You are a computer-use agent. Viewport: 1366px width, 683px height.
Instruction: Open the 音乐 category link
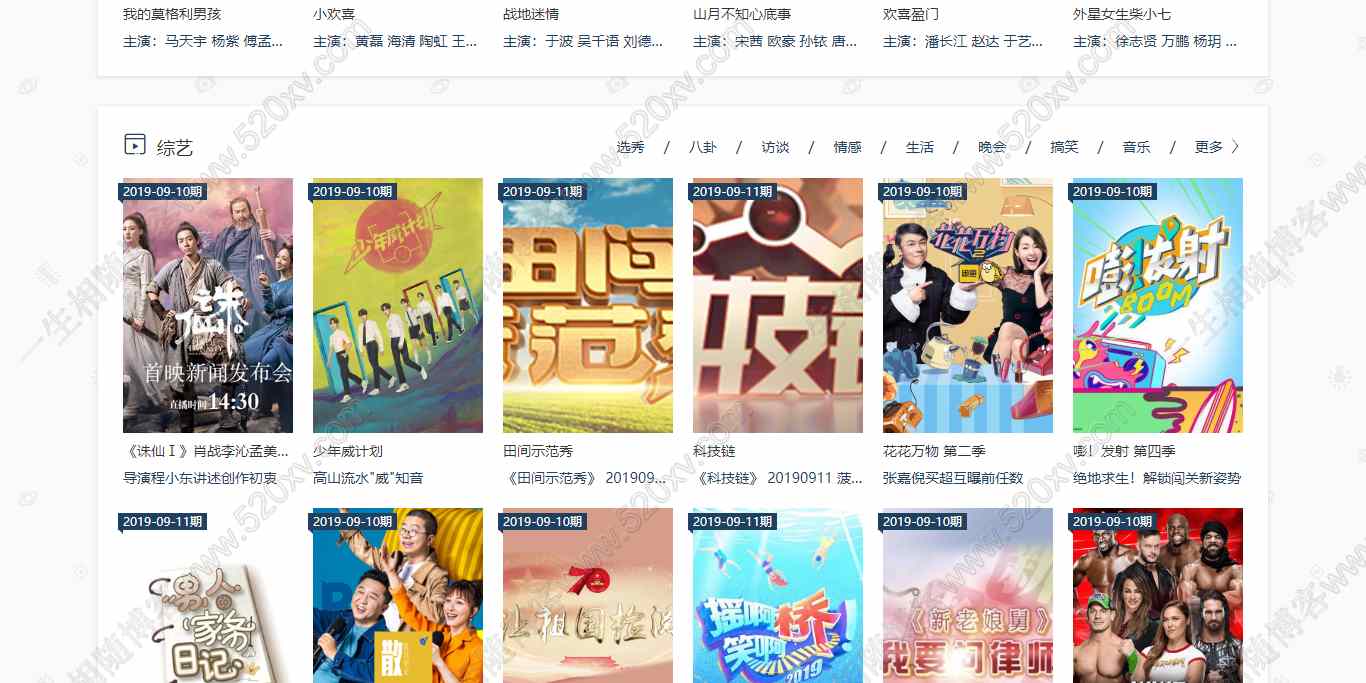(1136, 147)
